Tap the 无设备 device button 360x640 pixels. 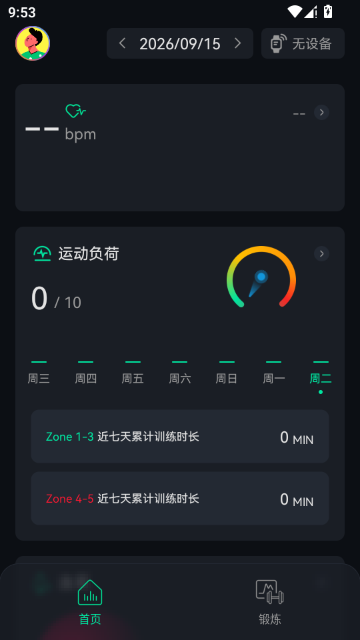click(x=303, y=43)
